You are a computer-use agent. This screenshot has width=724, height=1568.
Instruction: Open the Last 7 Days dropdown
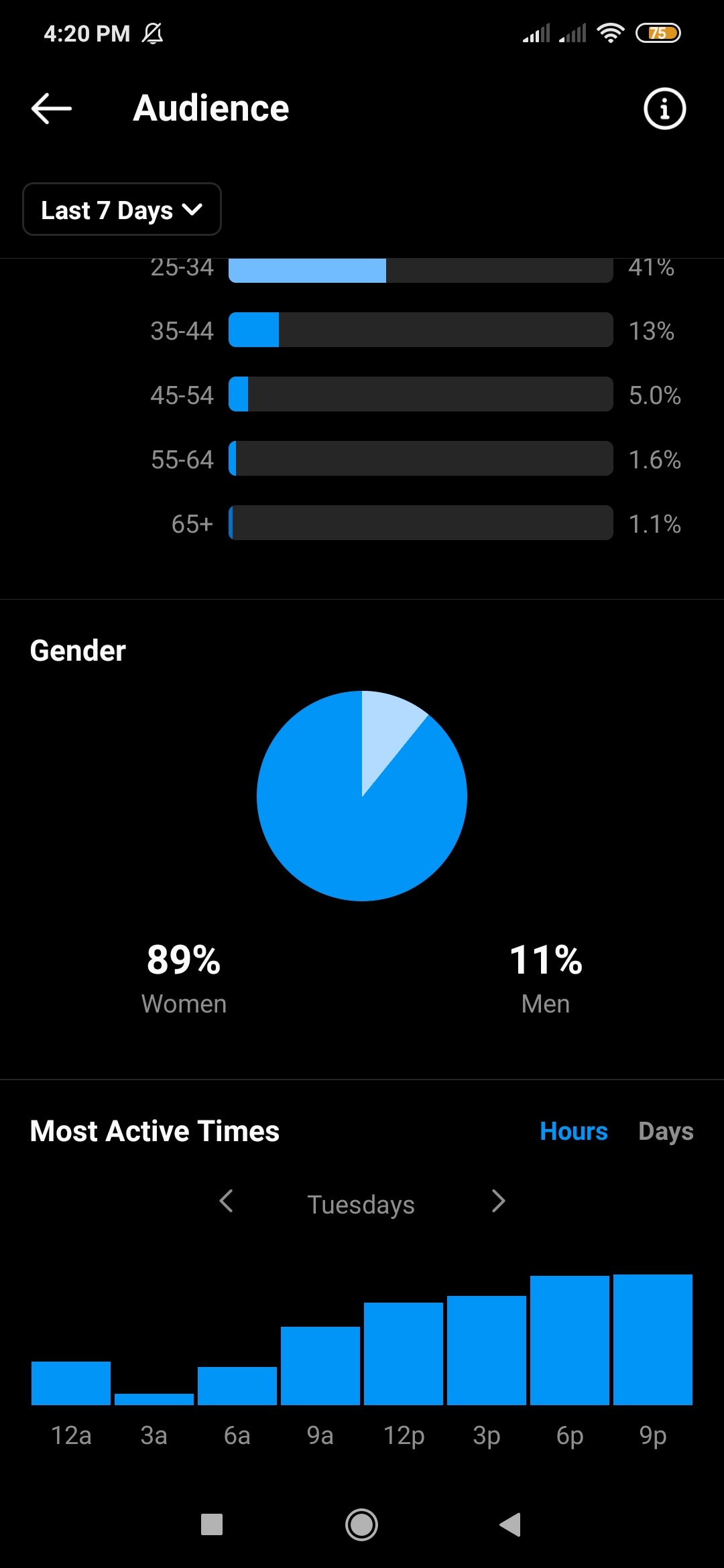point(122,210)
